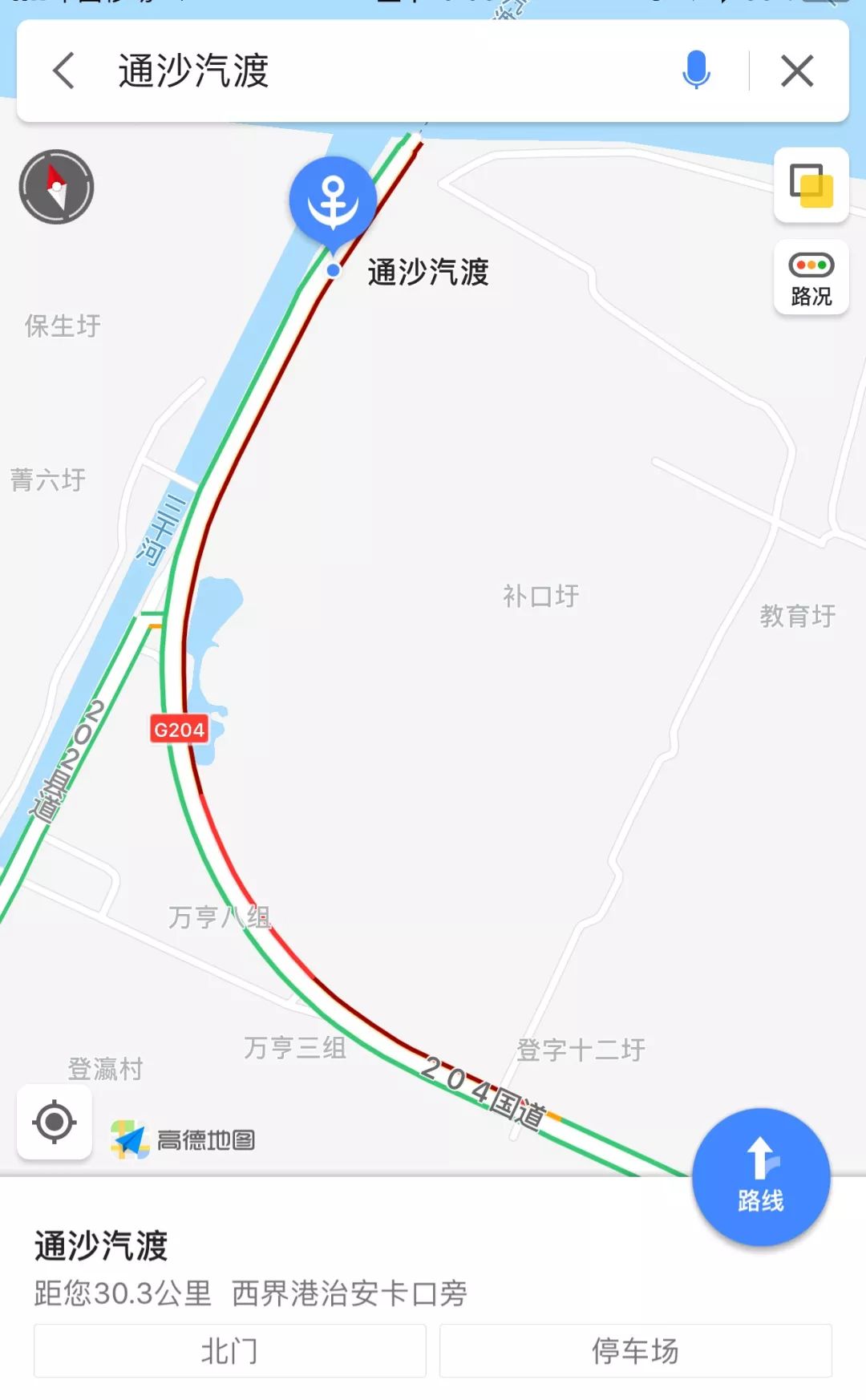
Task: Tap the 通沙汽渡 search field
Action: point(385,71)
